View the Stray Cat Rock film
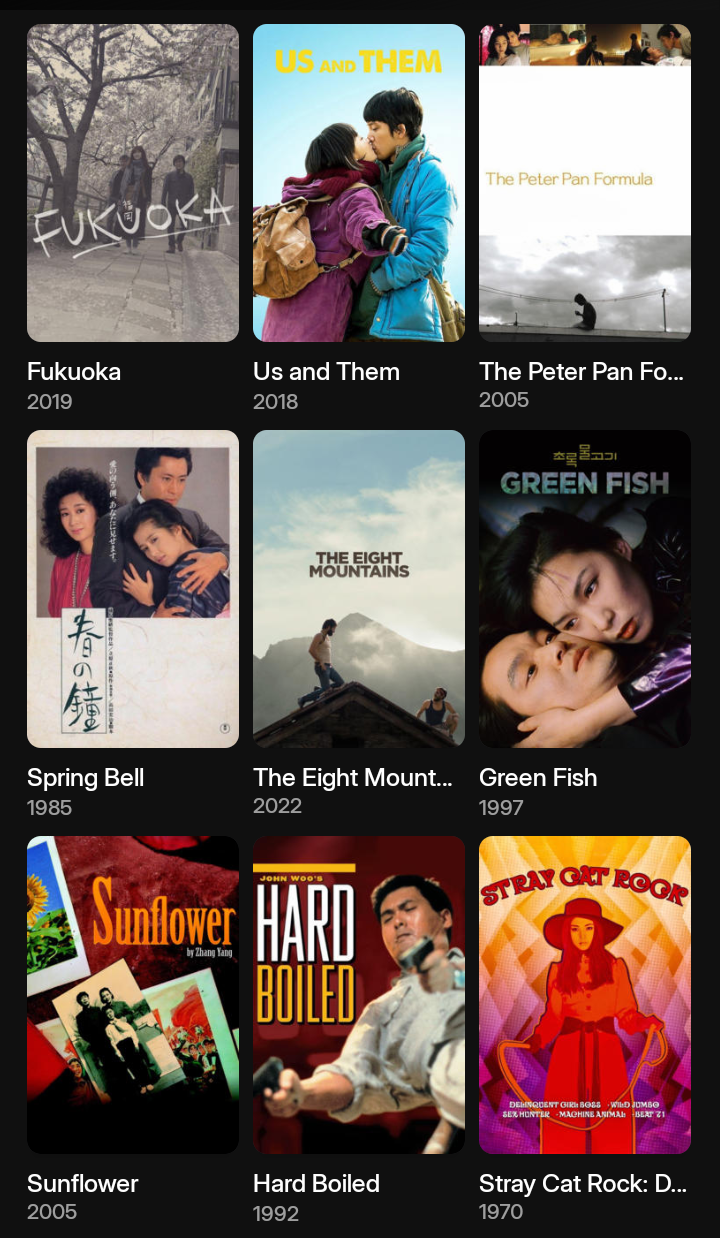 [x=585, y=995]
